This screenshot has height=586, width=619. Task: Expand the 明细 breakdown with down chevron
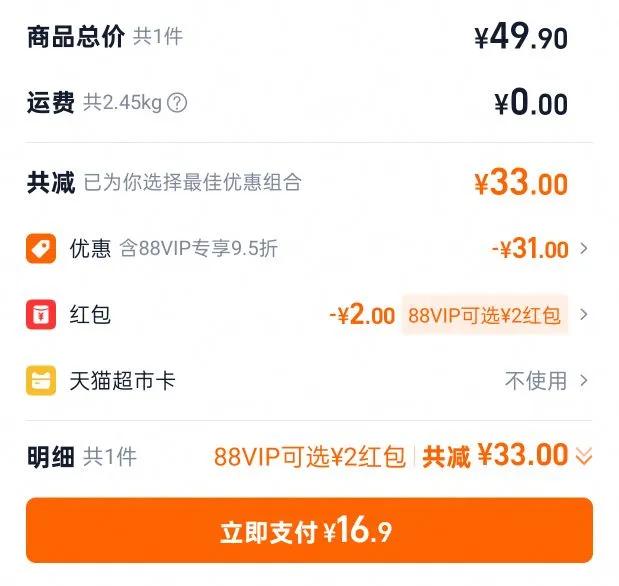coord(583,456)
